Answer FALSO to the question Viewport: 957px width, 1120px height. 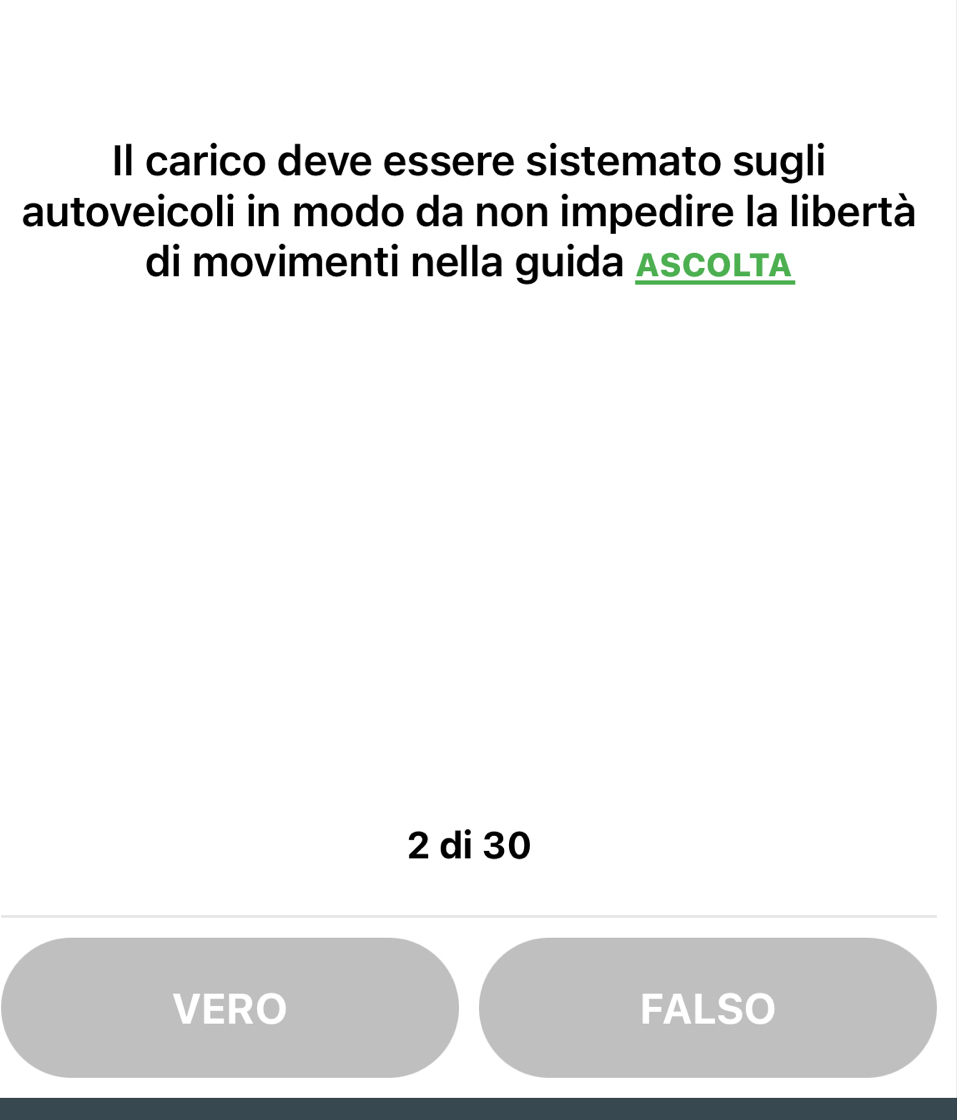(707, 1007)
